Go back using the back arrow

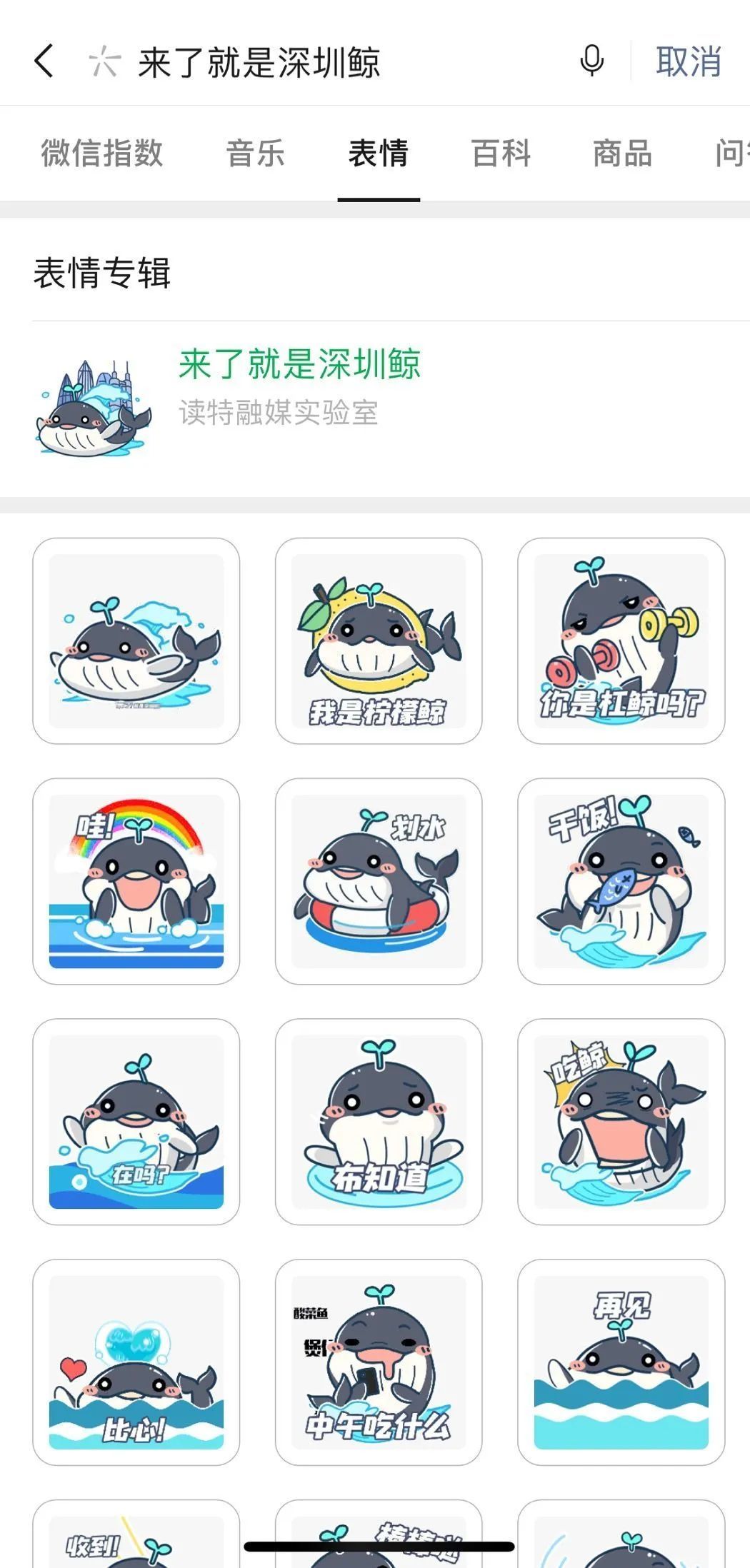tap(44, 61)
